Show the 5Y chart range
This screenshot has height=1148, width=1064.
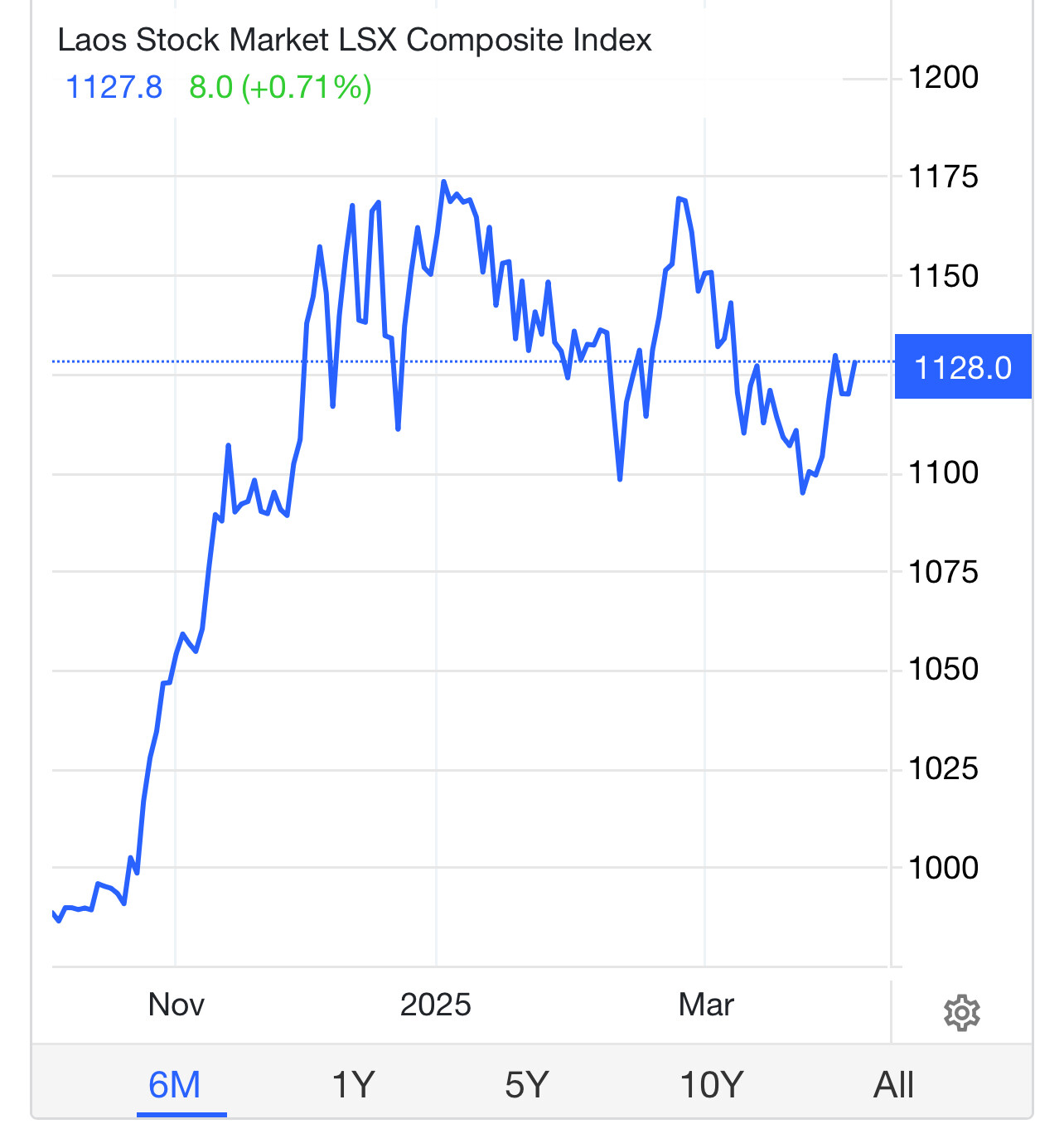click(527, 1084)
